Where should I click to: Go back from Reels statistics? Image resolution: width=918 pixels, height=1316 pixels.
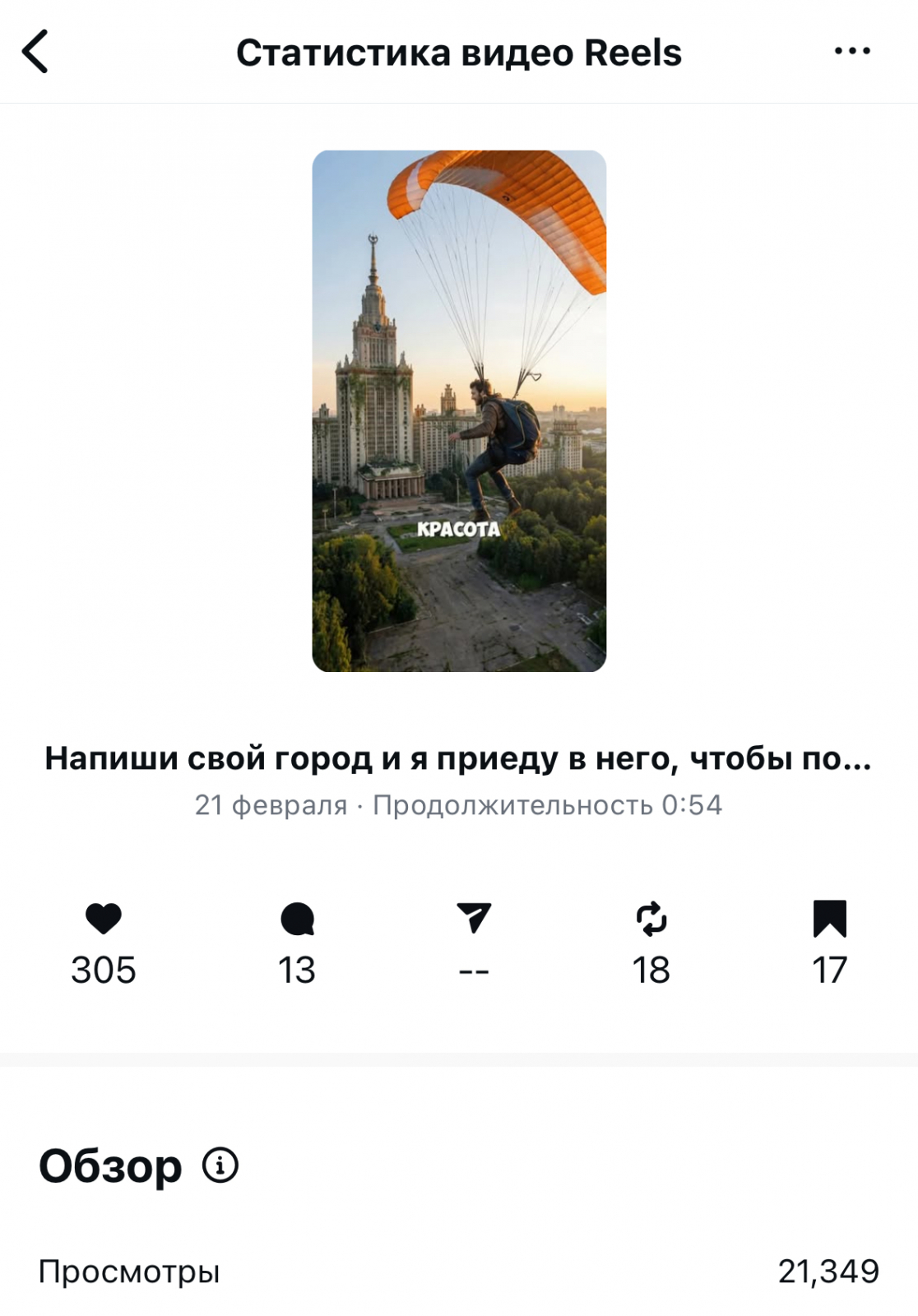pos(35,52)
